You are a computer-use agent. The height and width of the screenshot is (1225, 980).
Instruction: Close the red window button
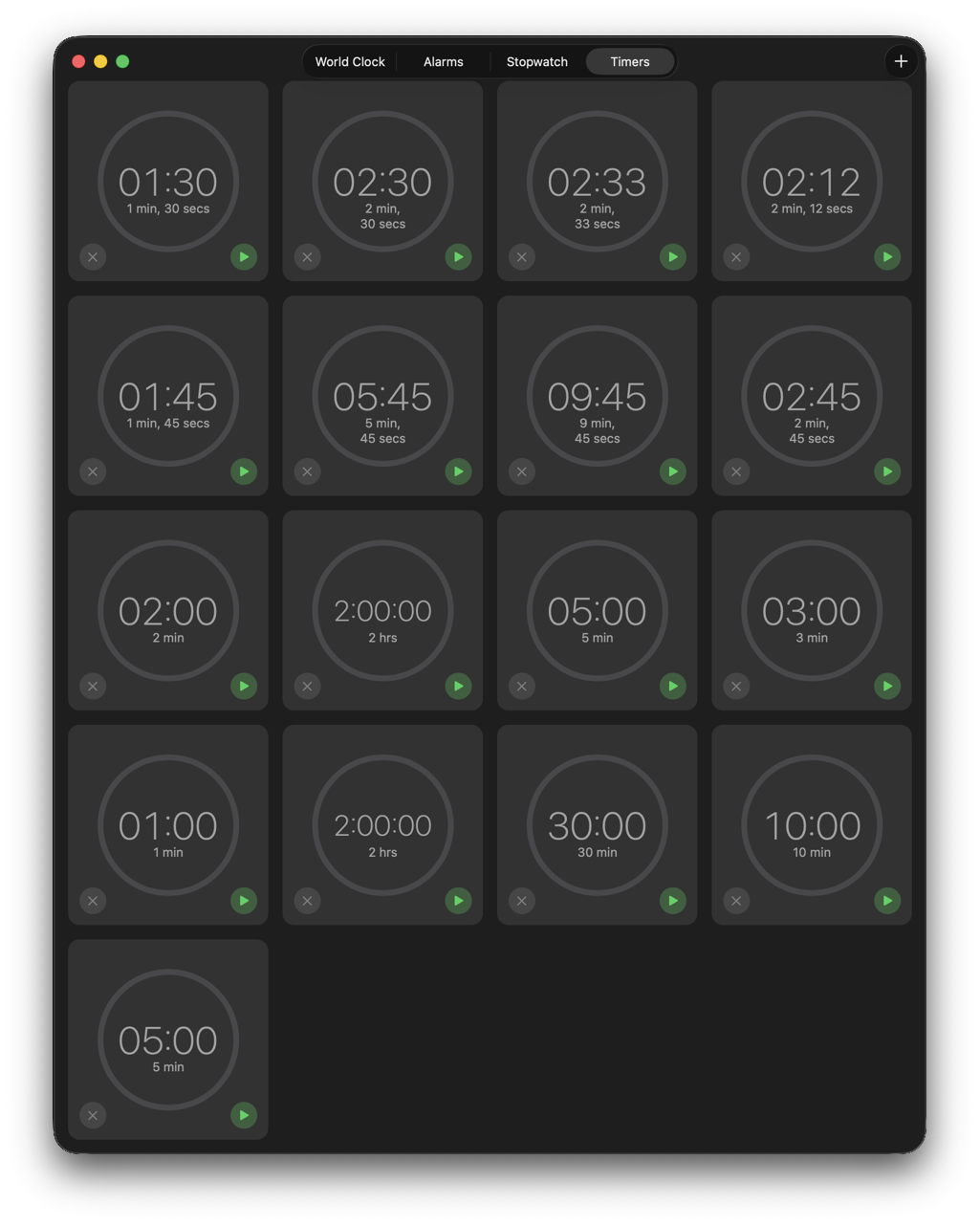(78, 61)
